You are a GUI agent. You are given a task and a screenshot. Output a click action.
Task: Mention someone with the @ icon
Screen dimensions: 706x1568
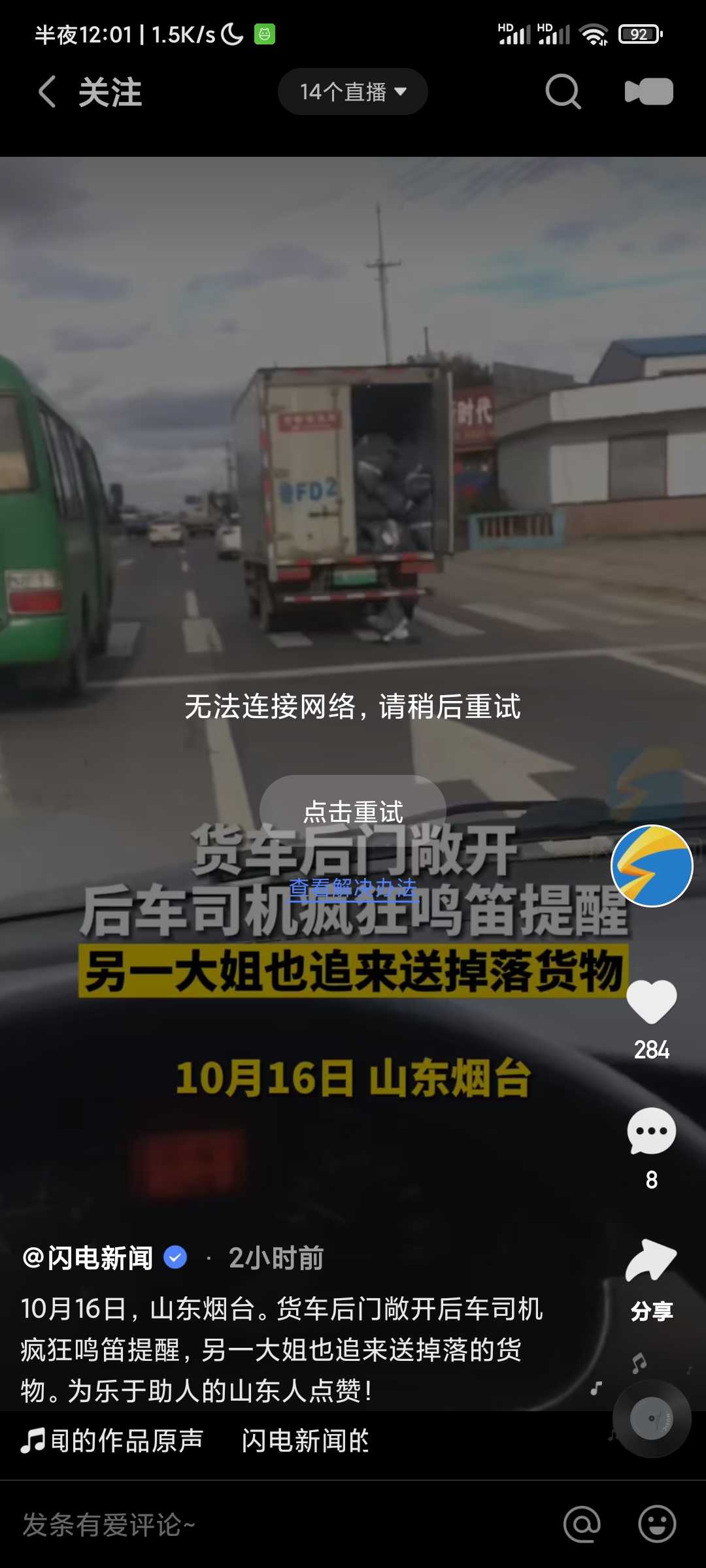(582, 1524)
